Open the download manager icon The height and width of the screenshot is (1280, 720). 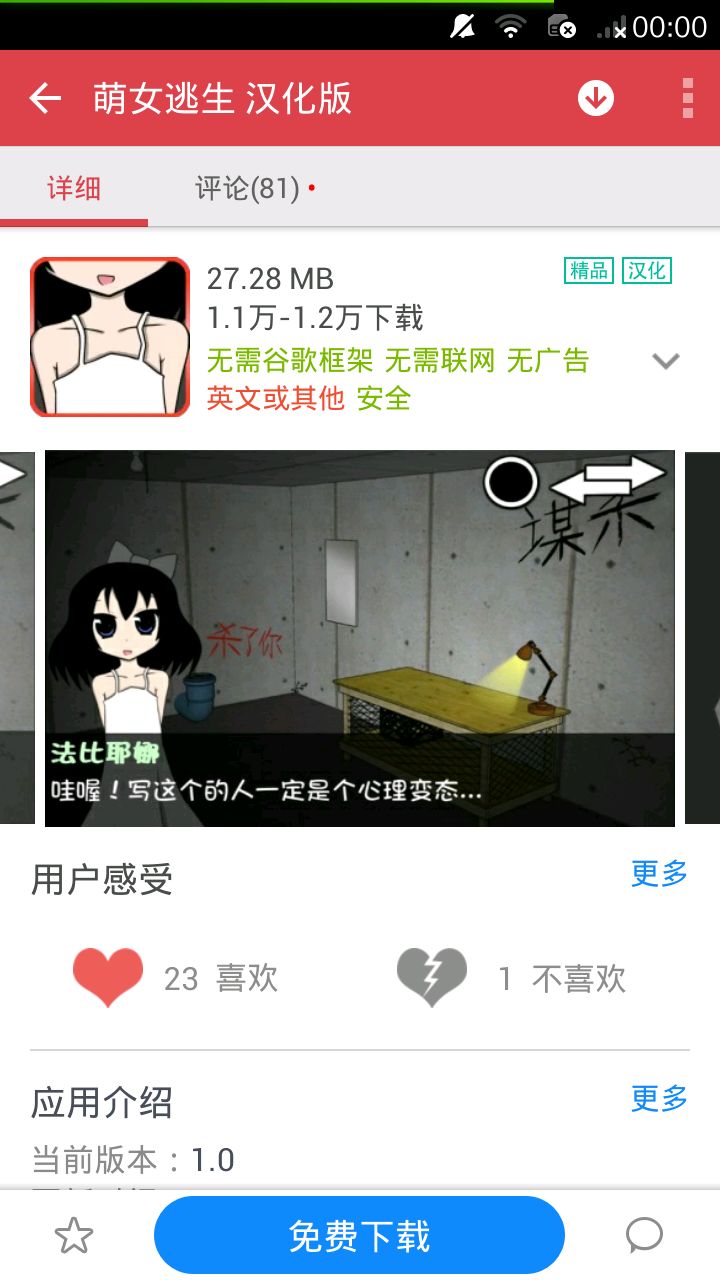(x=596, y=98)
